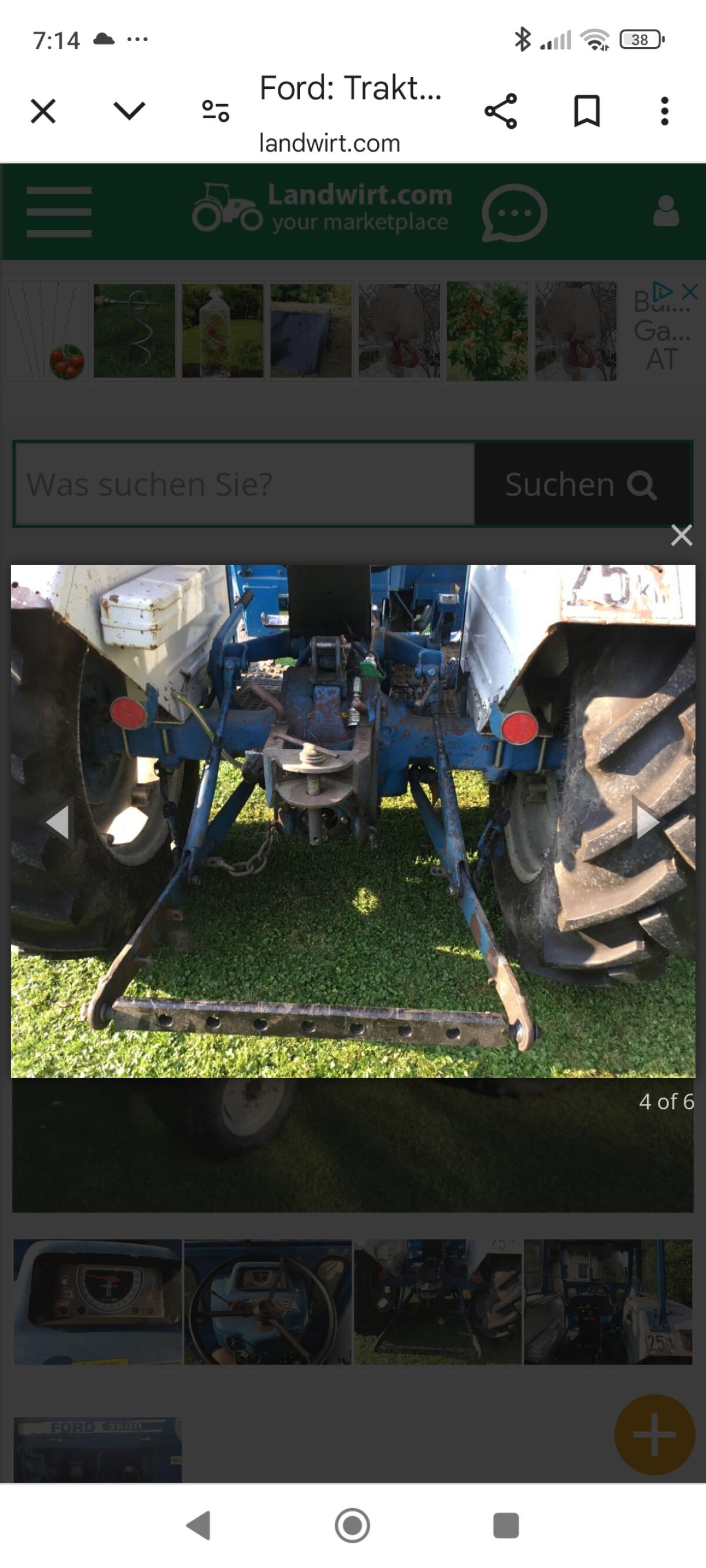Screen dimensions: 706x1568
Task: Open the instrument gauge thumbnail
Action: [98, 1302]
